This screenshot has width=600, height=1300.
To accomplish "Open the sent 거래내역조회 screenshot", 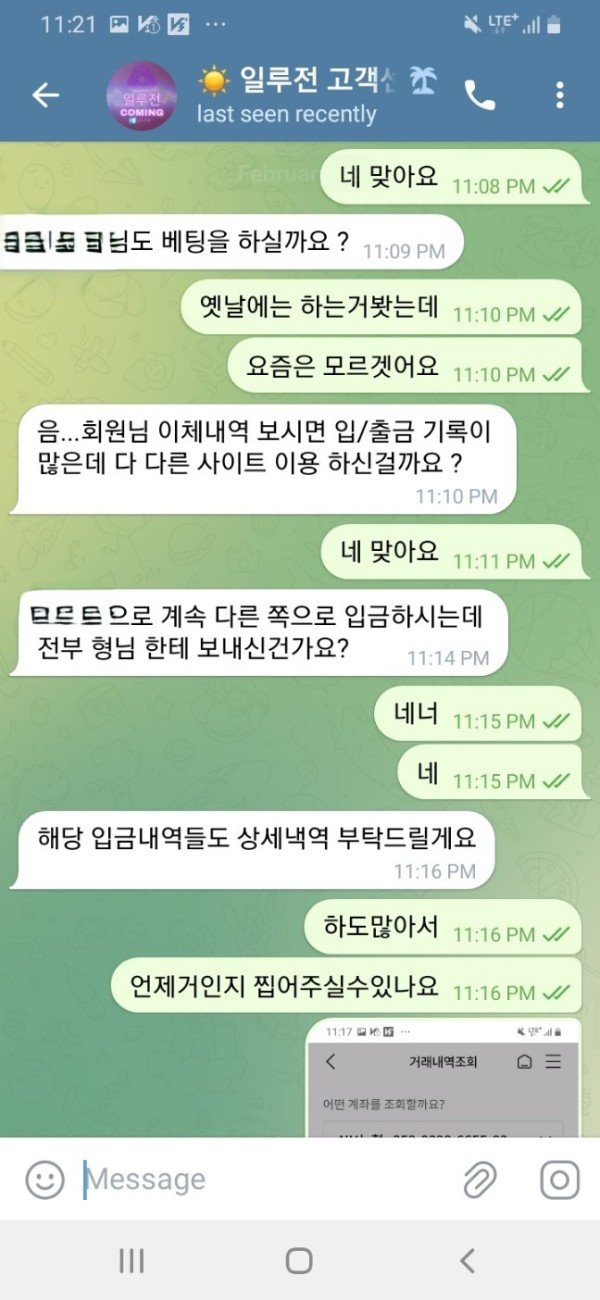I will tap(443, 1080).
